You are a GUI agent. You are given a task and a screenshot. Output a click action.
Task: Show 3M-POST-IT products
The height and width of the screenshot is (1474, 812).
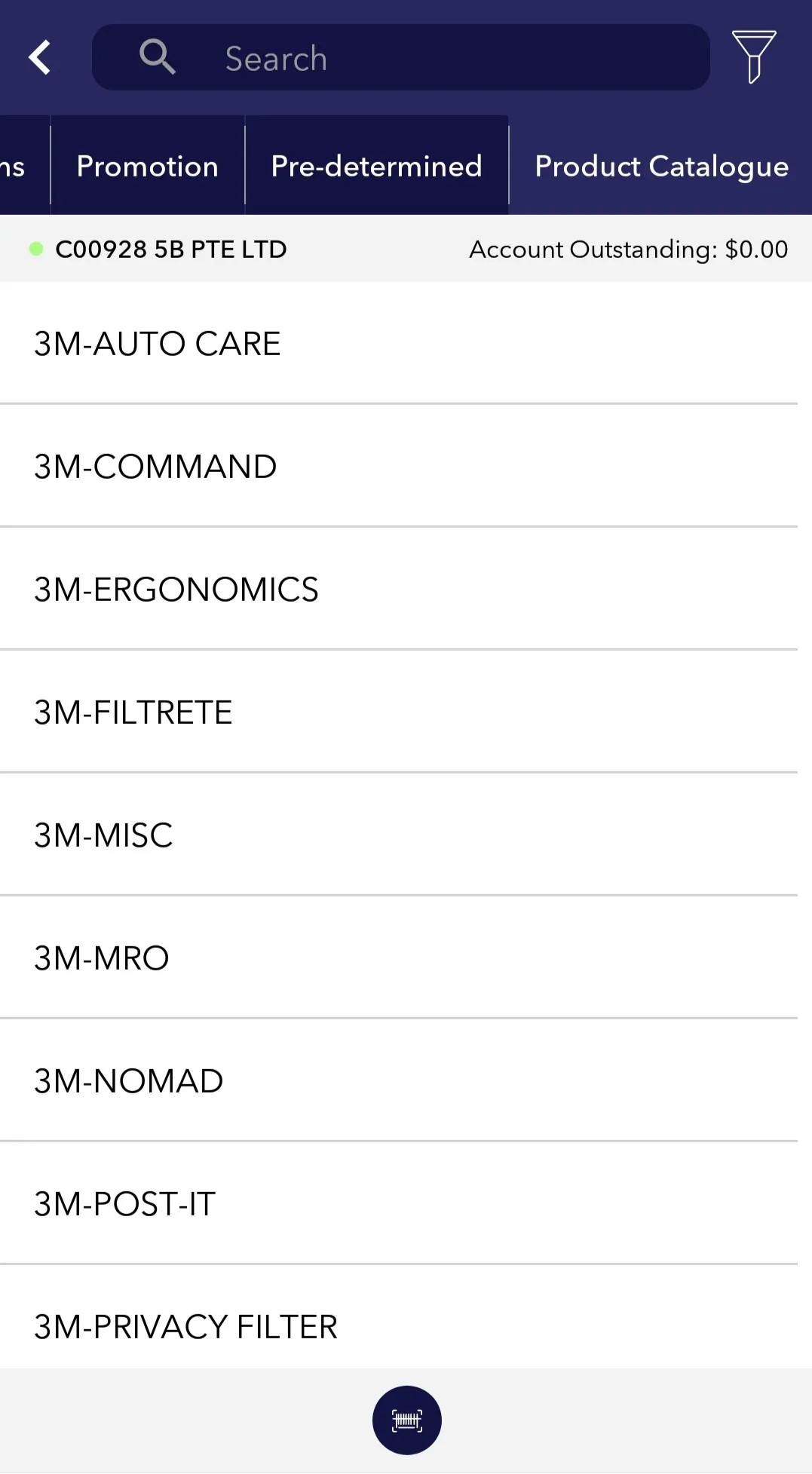pos(399,1204)
